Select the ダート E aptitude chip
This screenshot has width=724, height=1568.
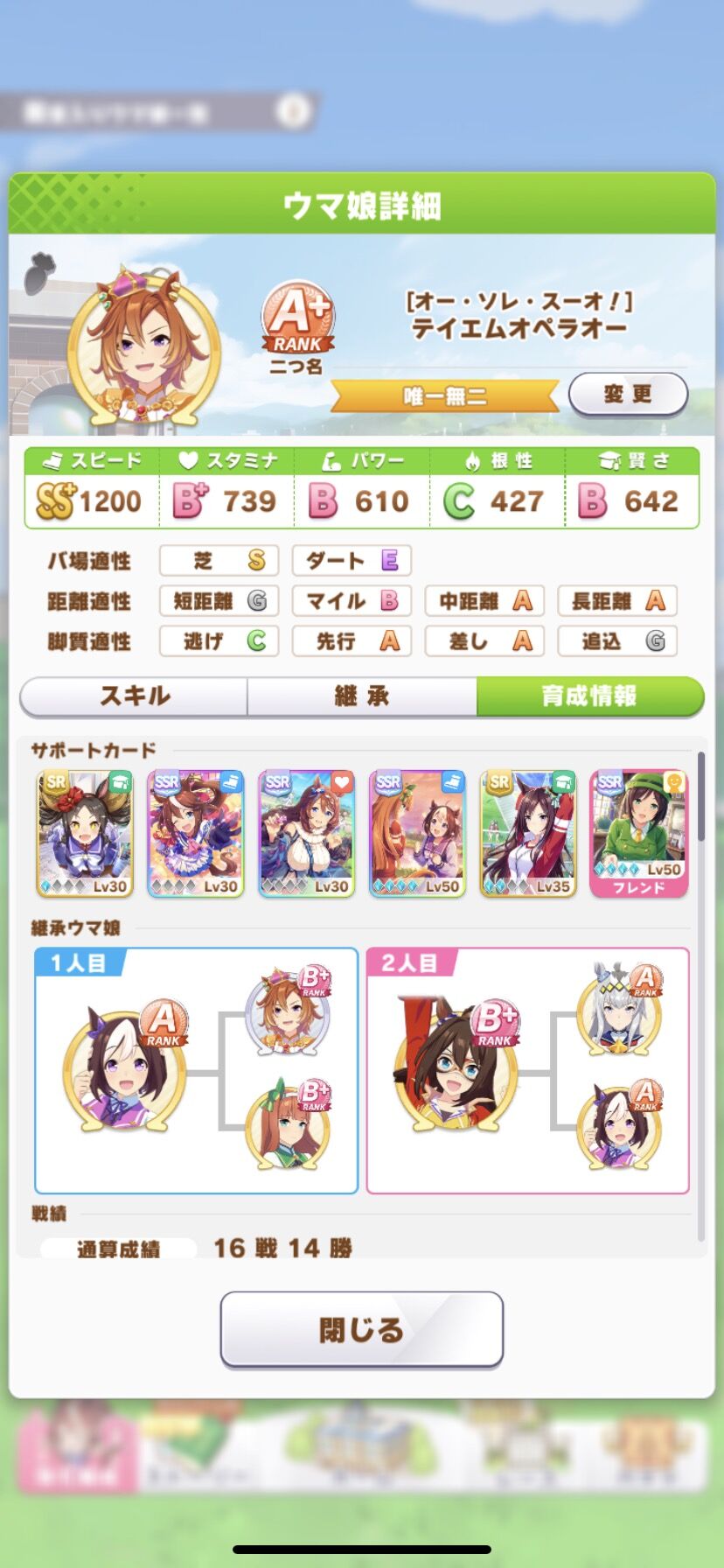coord(352,560)
